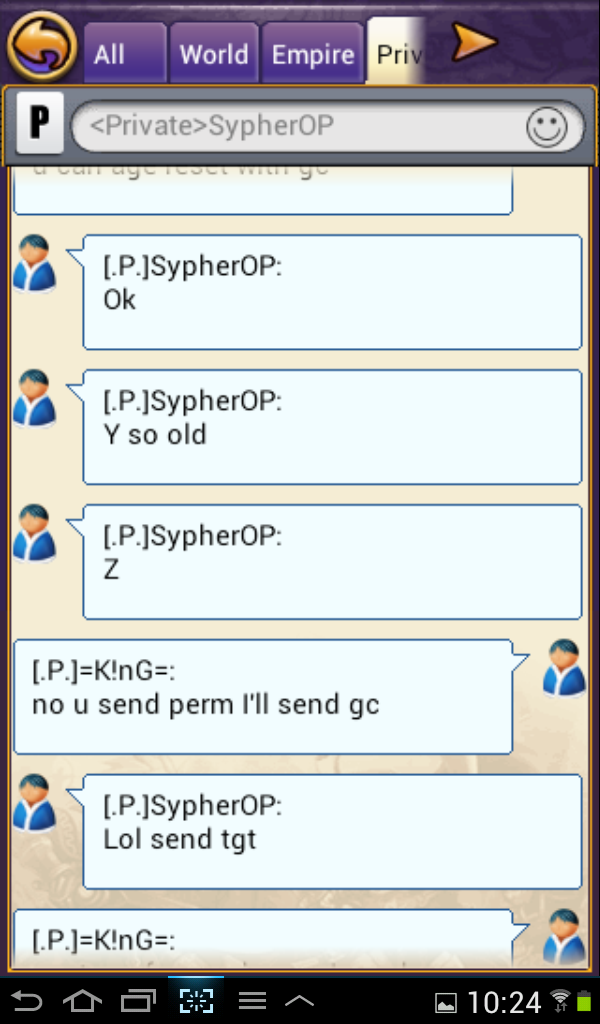Tap SypherOP's avatar beside the "Ok" message
The width and height of the screenshot is (600, 1024).
point(34,264)
